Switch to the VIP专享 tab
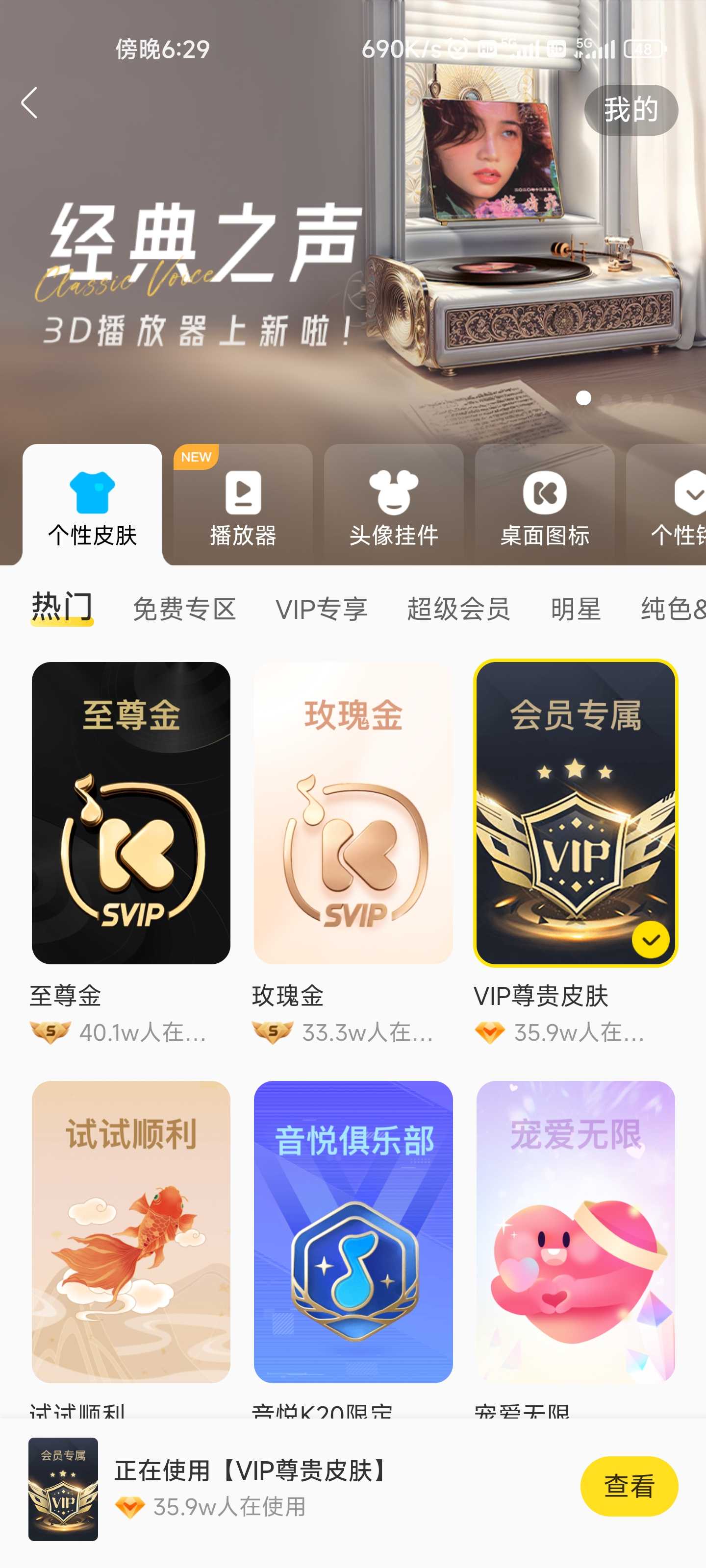 [321, 609]
